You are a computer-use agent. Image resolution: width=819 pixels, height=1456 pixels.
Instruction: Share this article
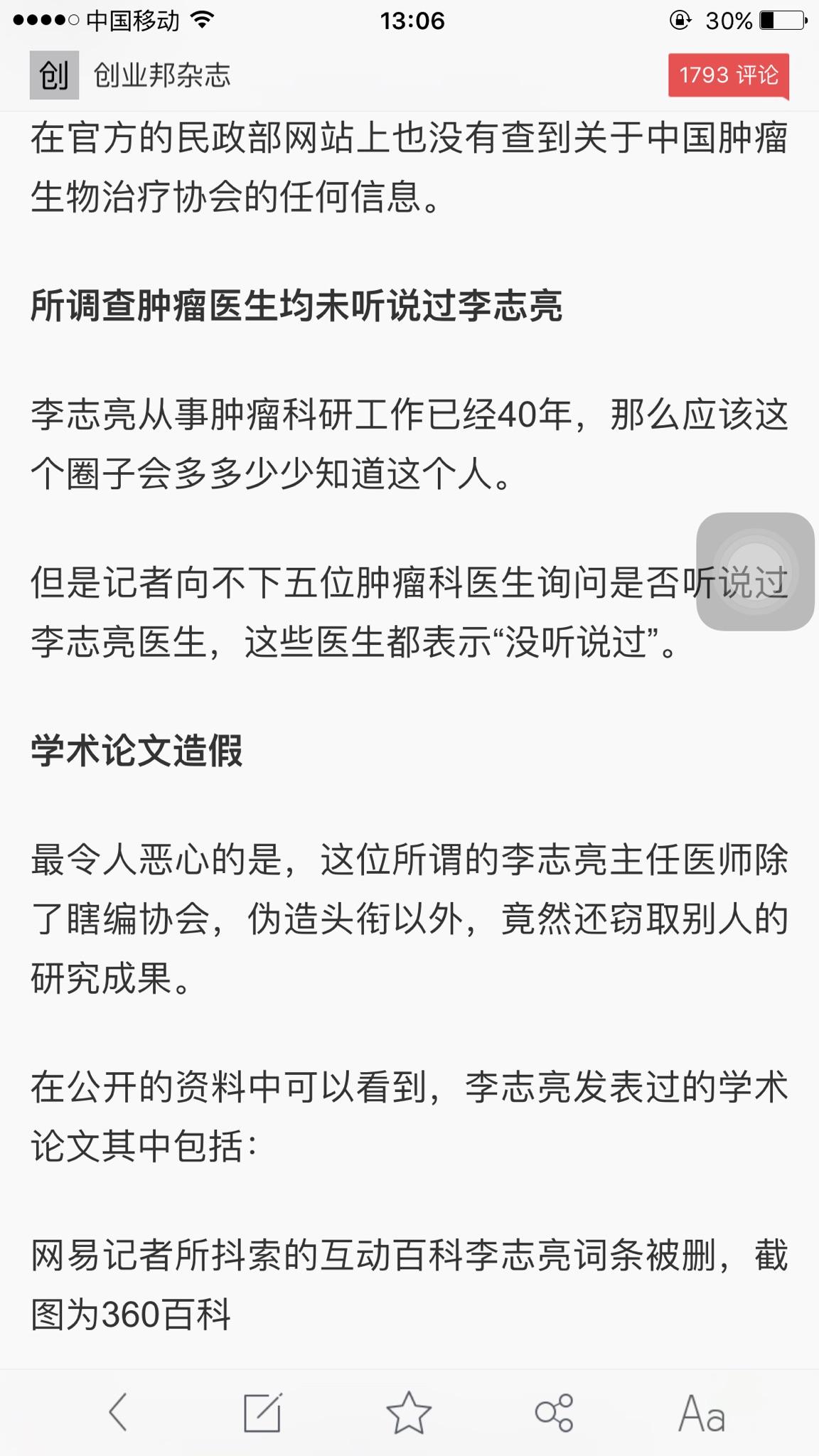[554, 1412]
